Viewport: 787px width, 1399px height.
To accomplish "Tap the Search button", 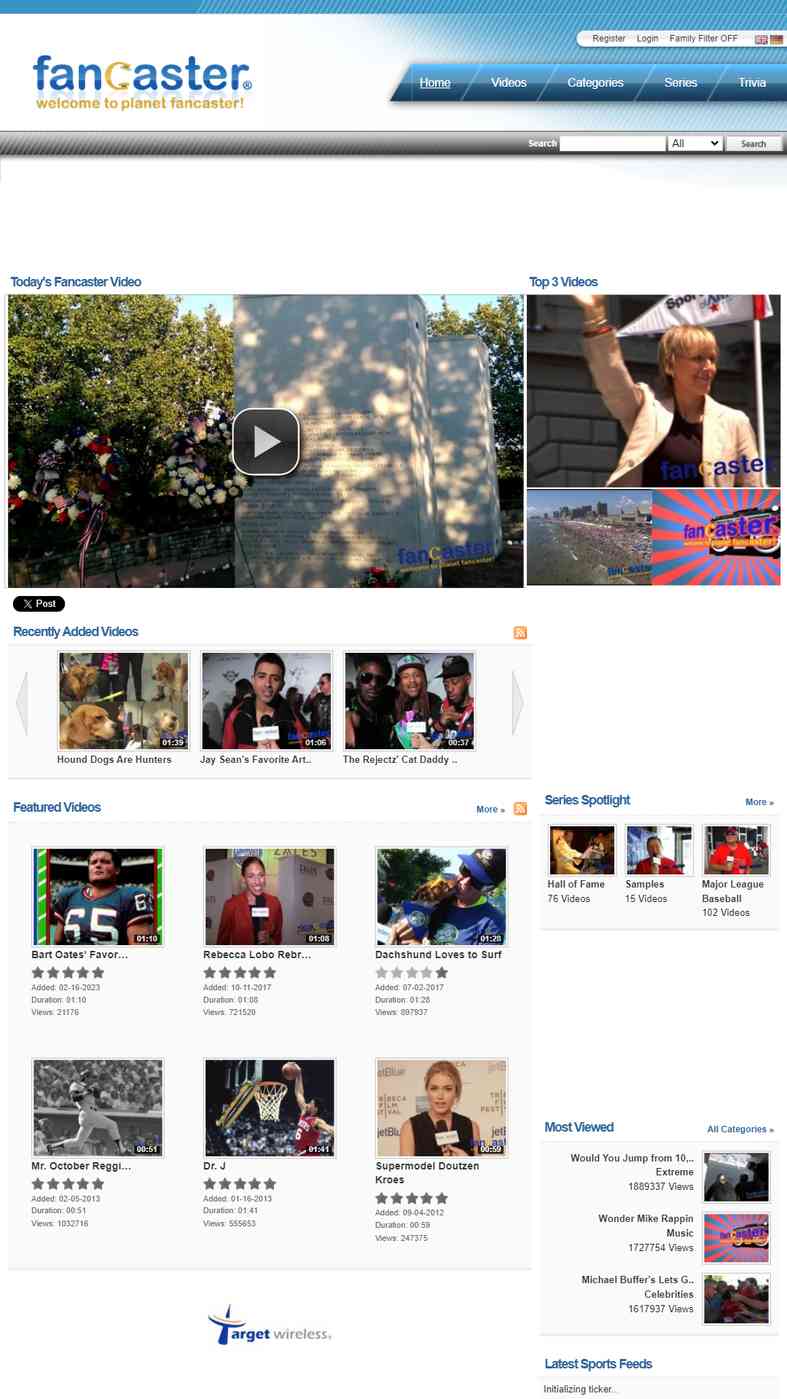I will coord(753,144).
